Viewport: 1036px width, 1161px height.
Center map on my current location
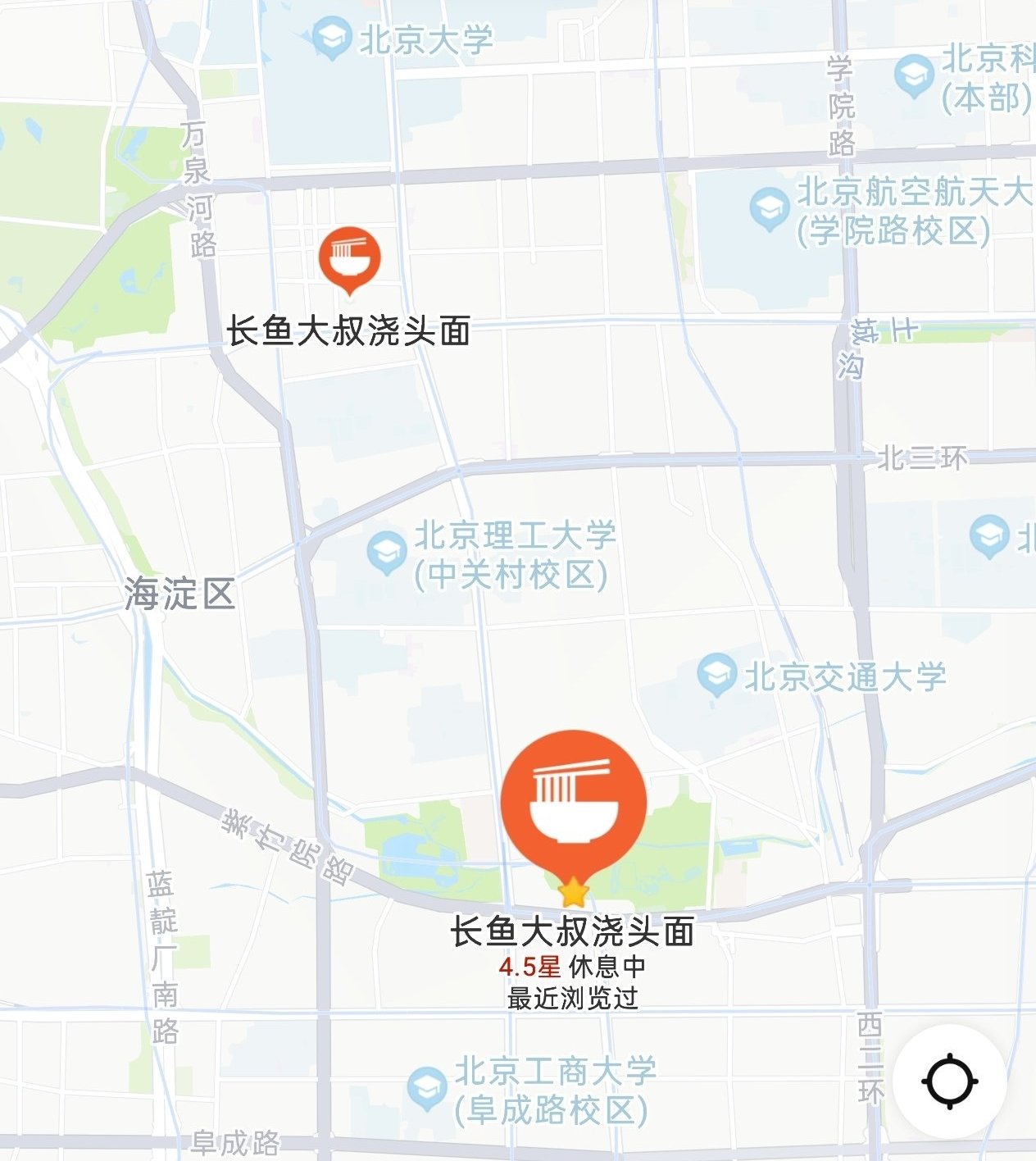click(949, 1081)
